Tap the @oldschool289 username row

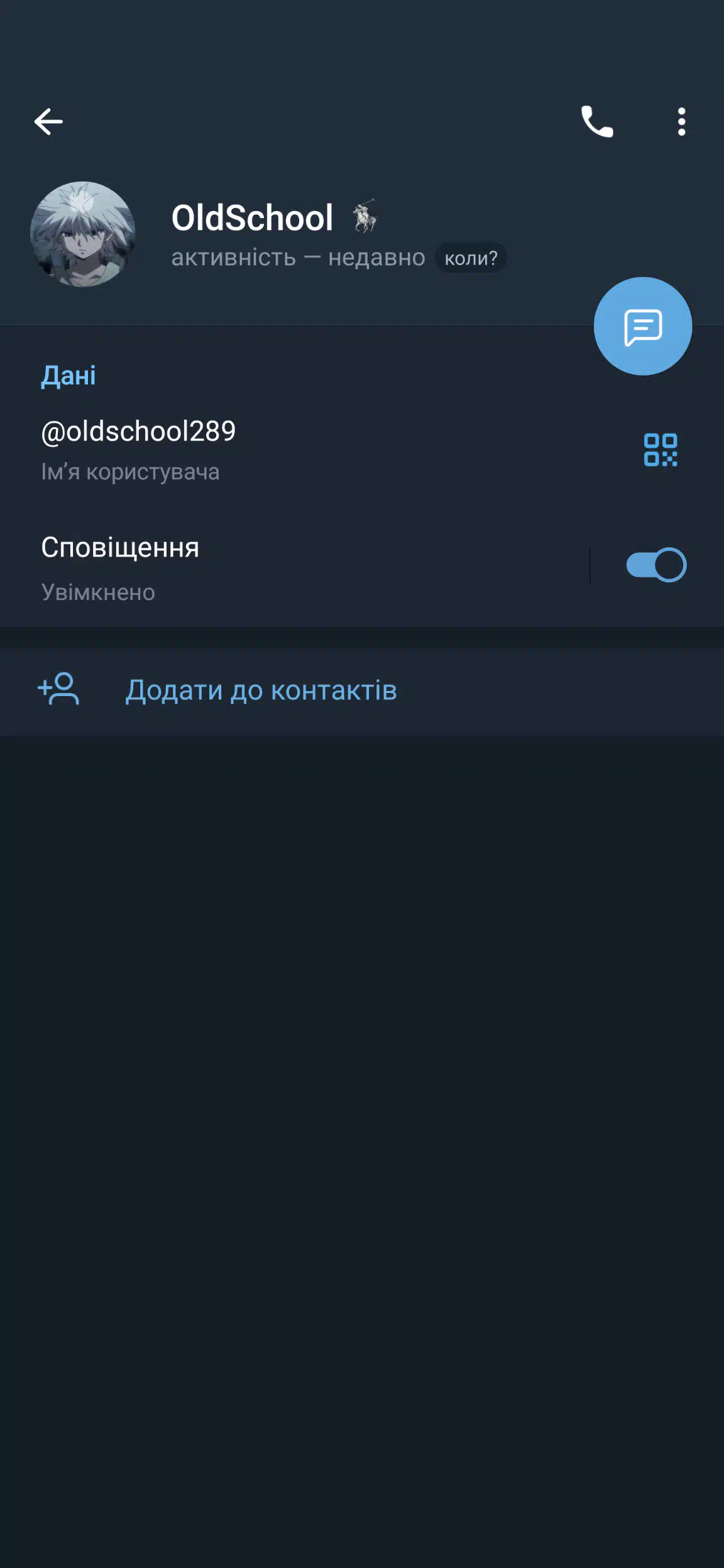[x=251, y=449]
